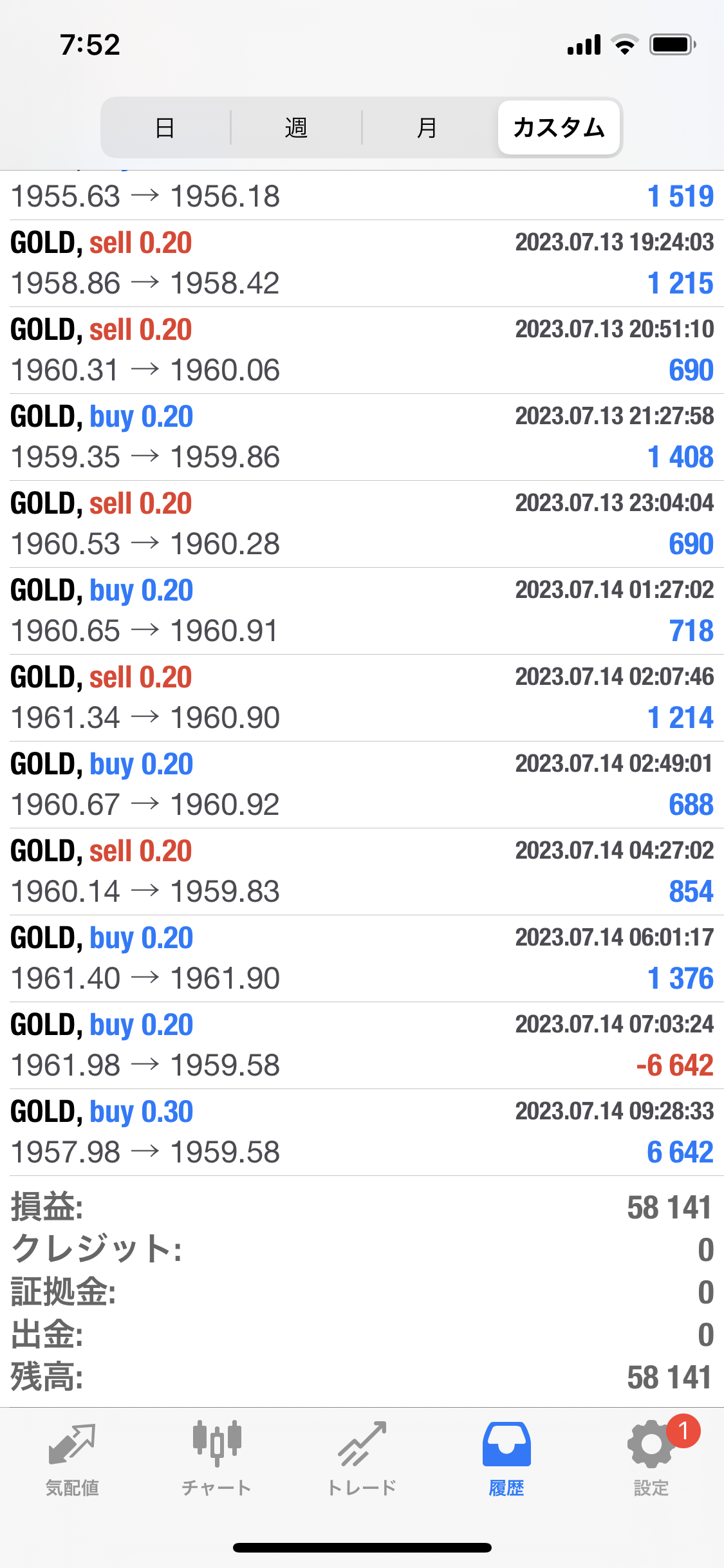Open the losing GOLD trade of -6 642
This screenshot has width=724, height=1568.
(362, 1045)
